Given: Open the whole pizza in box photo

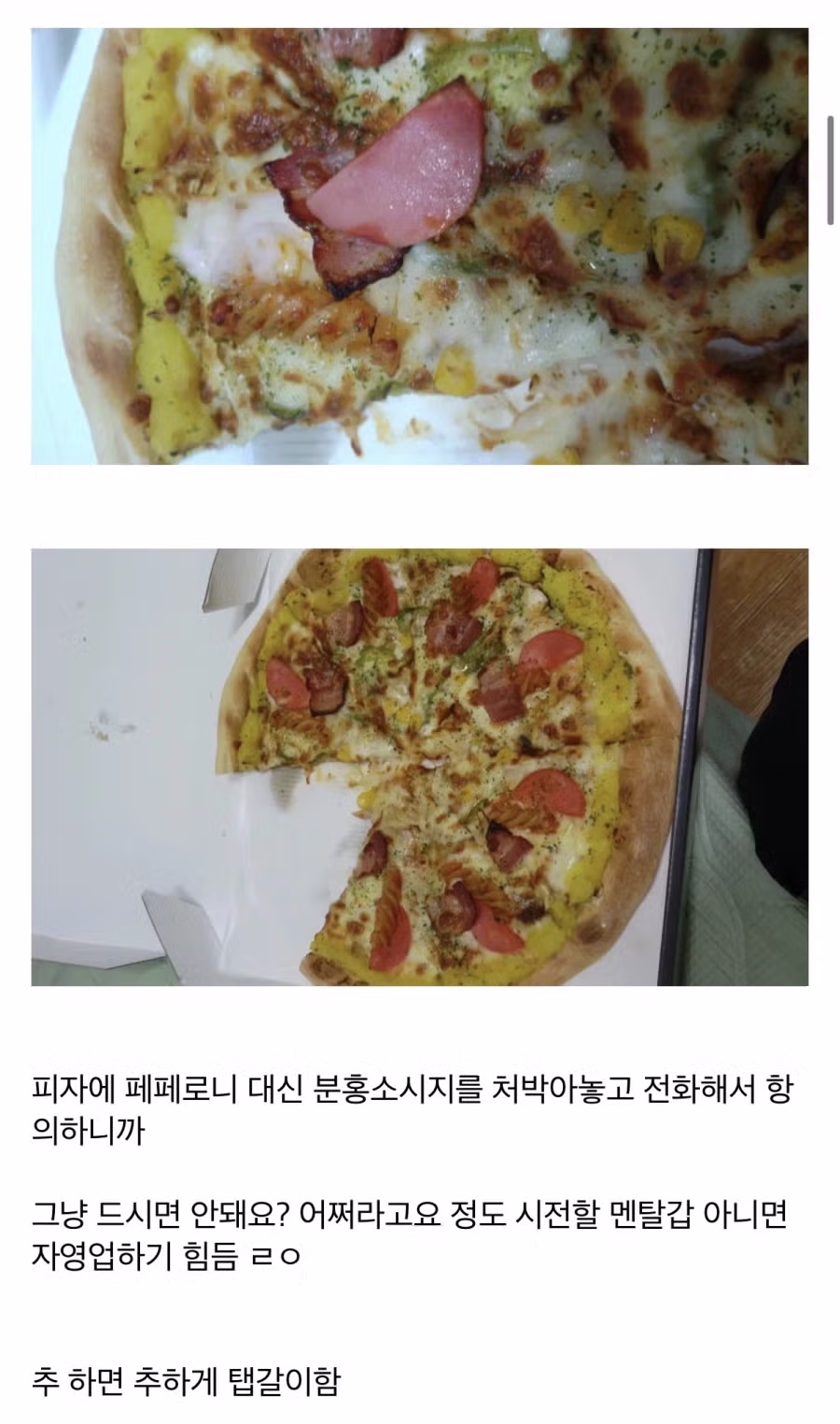Looking at the screenshot, I should [x=419, y=767].
